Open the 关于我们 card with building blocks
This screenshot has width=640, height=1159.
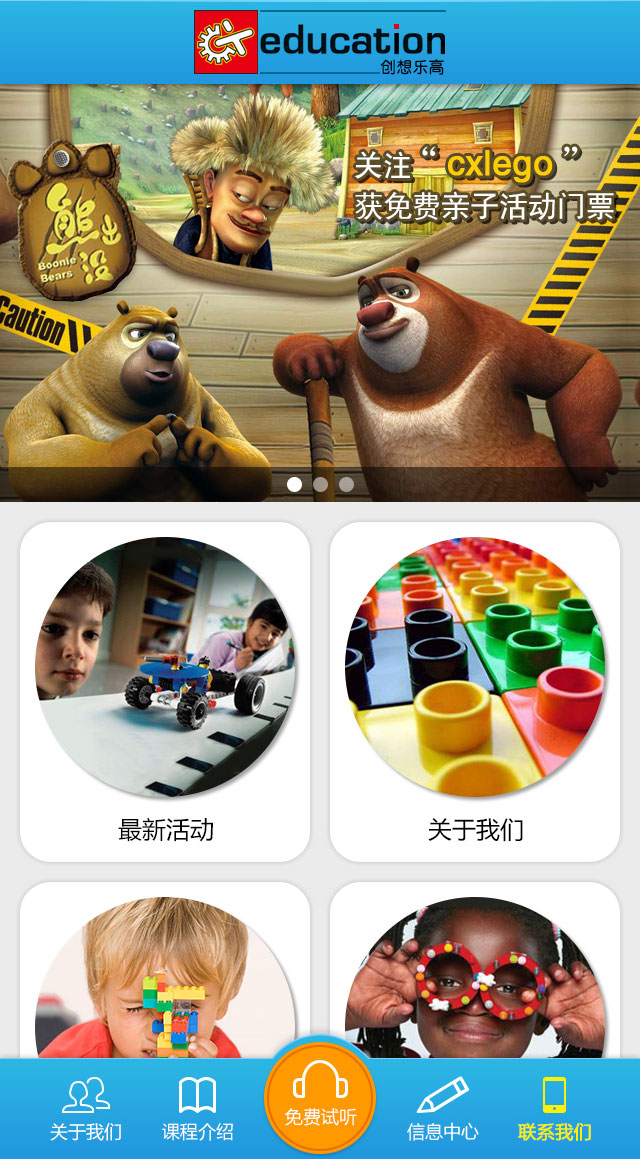(x=475, y=690)
